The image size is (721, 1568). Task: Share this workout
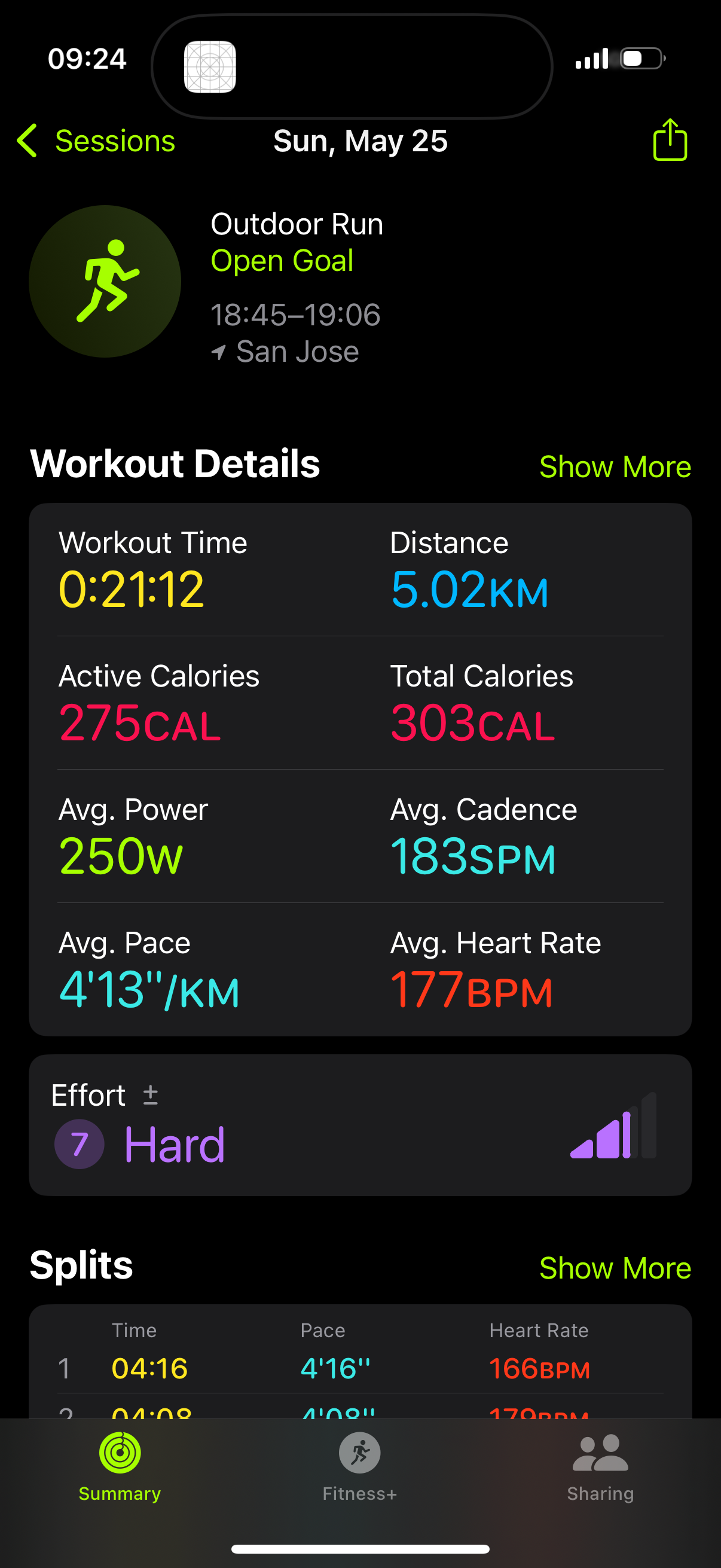point(670,140)
